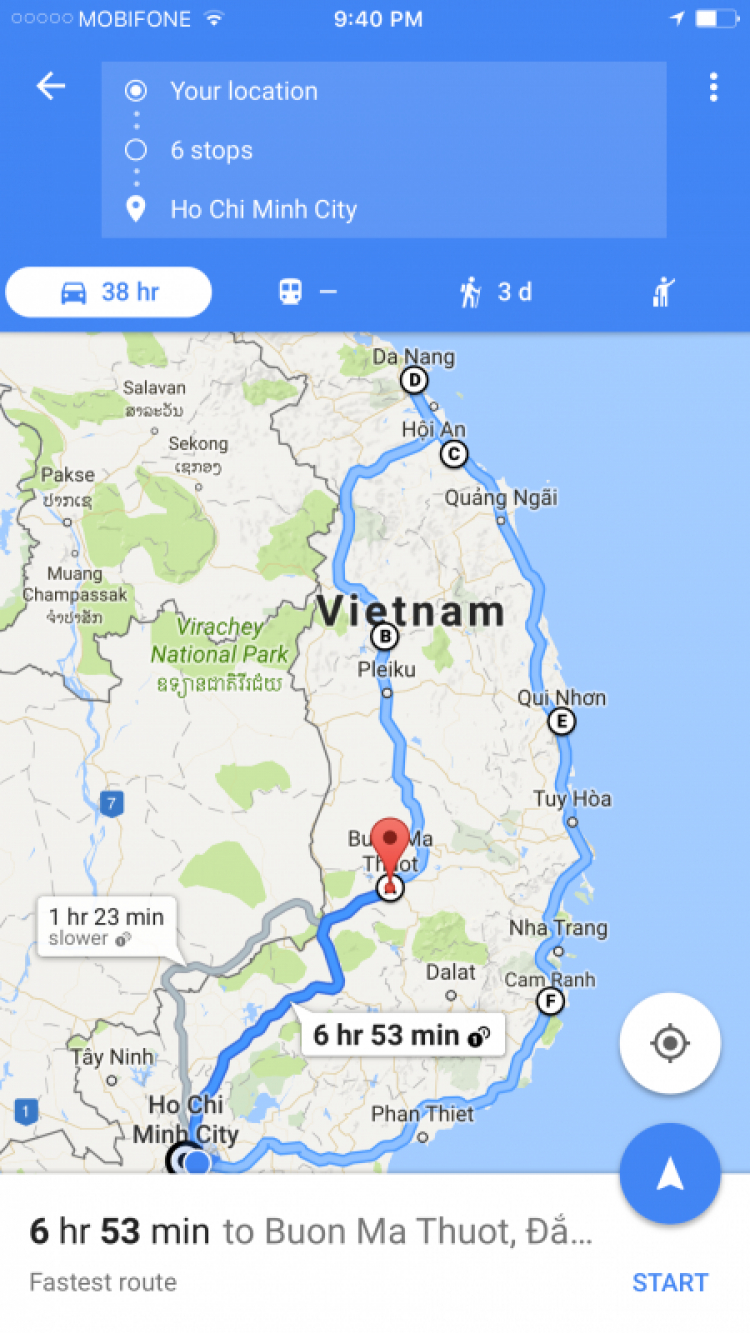The image size is (750, 1333).
Task: Tap stop marker D at Da Nang
Action: 413,380
